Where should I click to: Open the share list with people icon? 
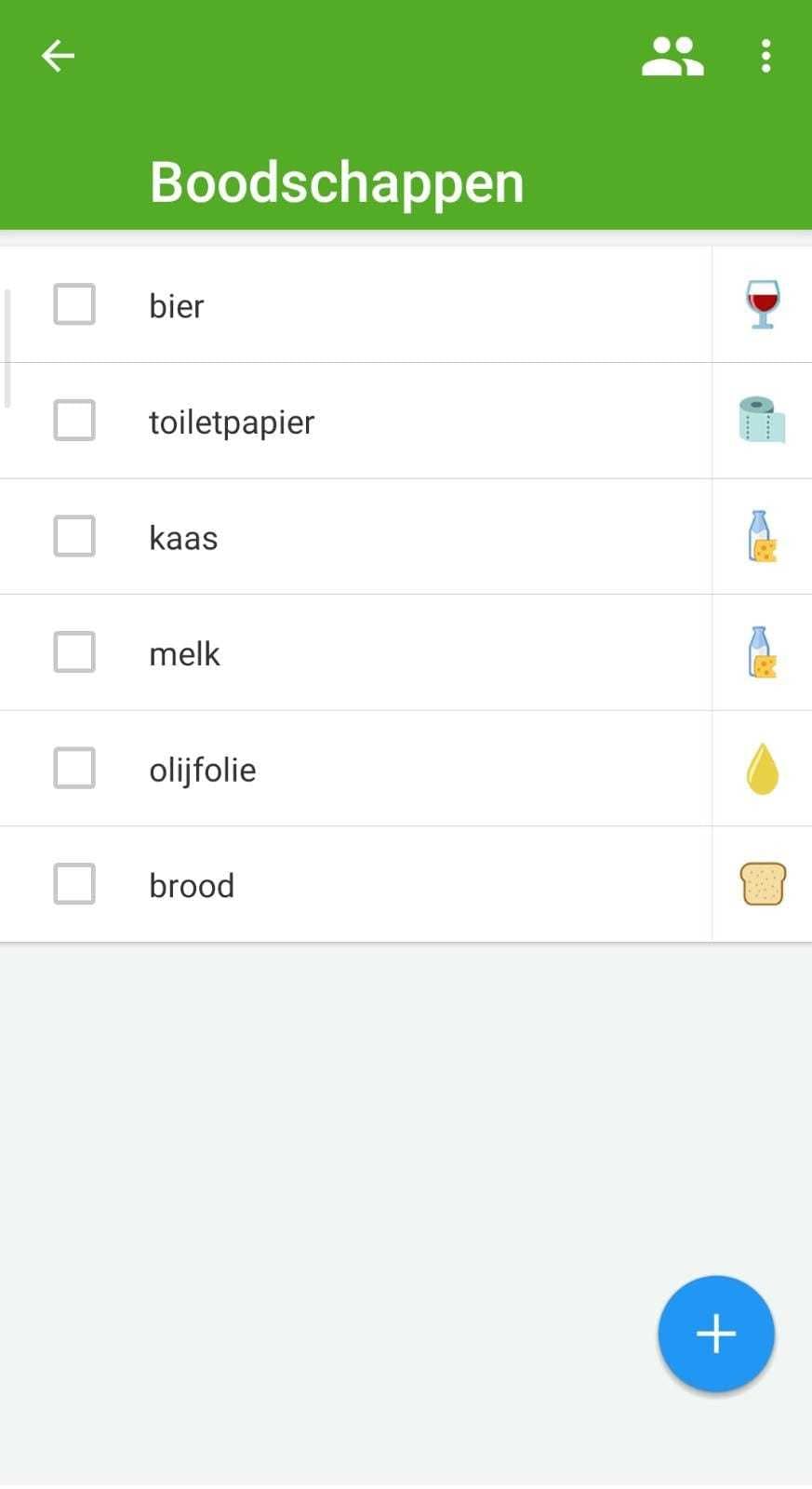tap(672, 56)
